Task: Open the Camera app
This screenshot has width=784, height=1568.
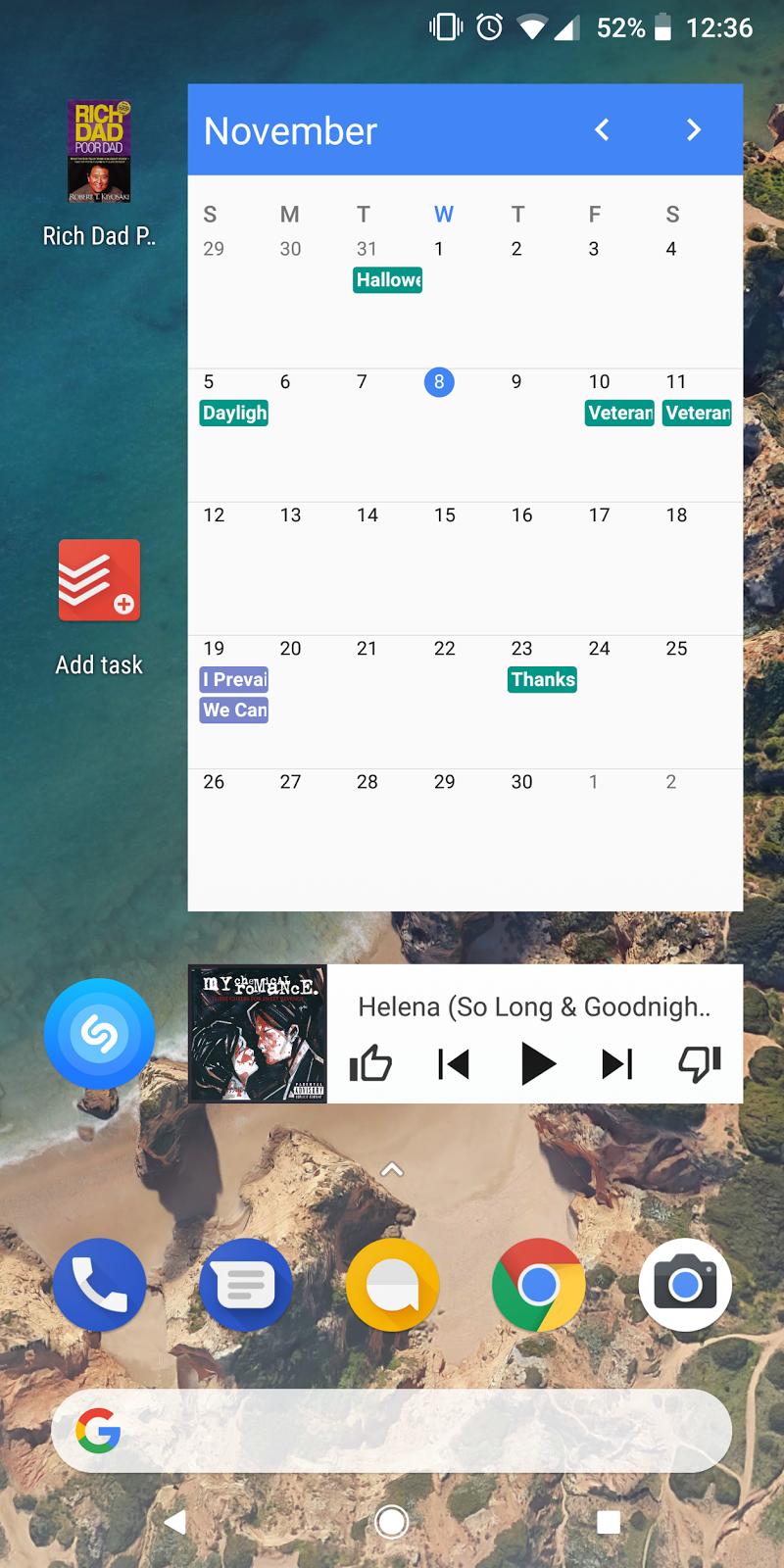Action: (685, 1285)
